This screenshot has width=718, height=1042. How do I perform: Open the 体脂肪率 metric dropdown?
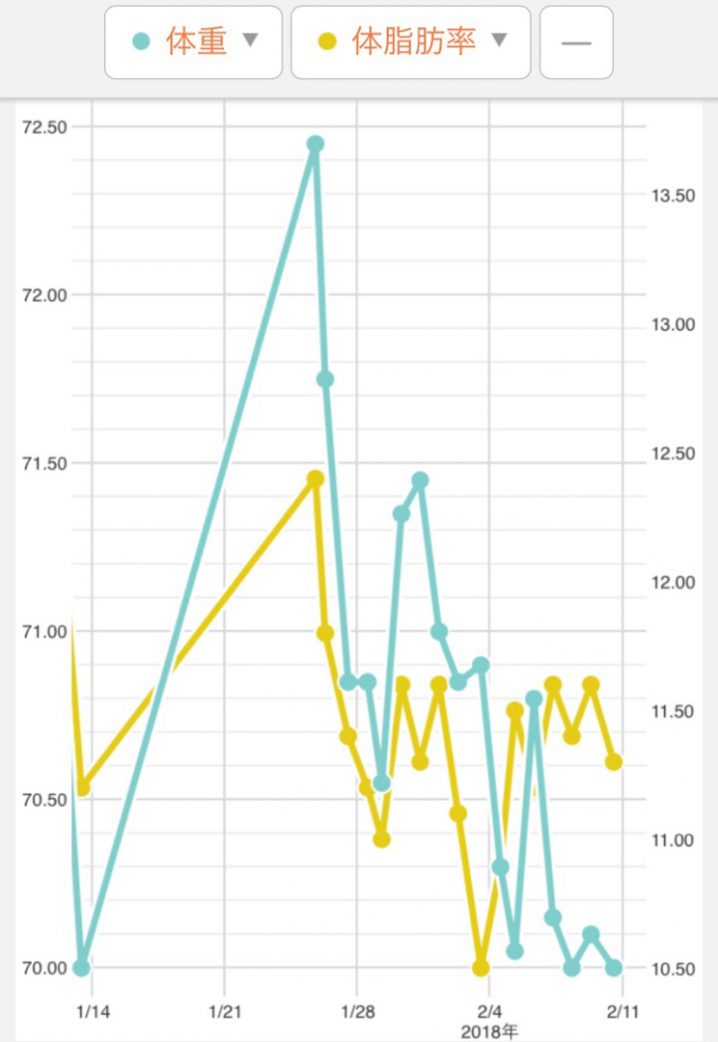[x=410, y=42]
